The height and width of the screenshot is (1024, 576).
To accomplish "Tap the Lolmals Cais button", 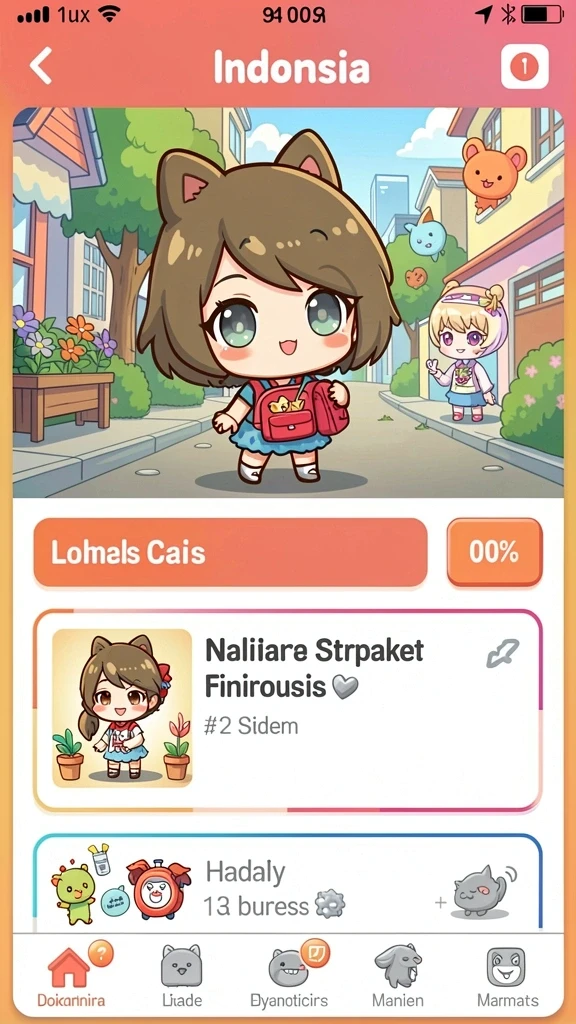I will coord(230,552).
